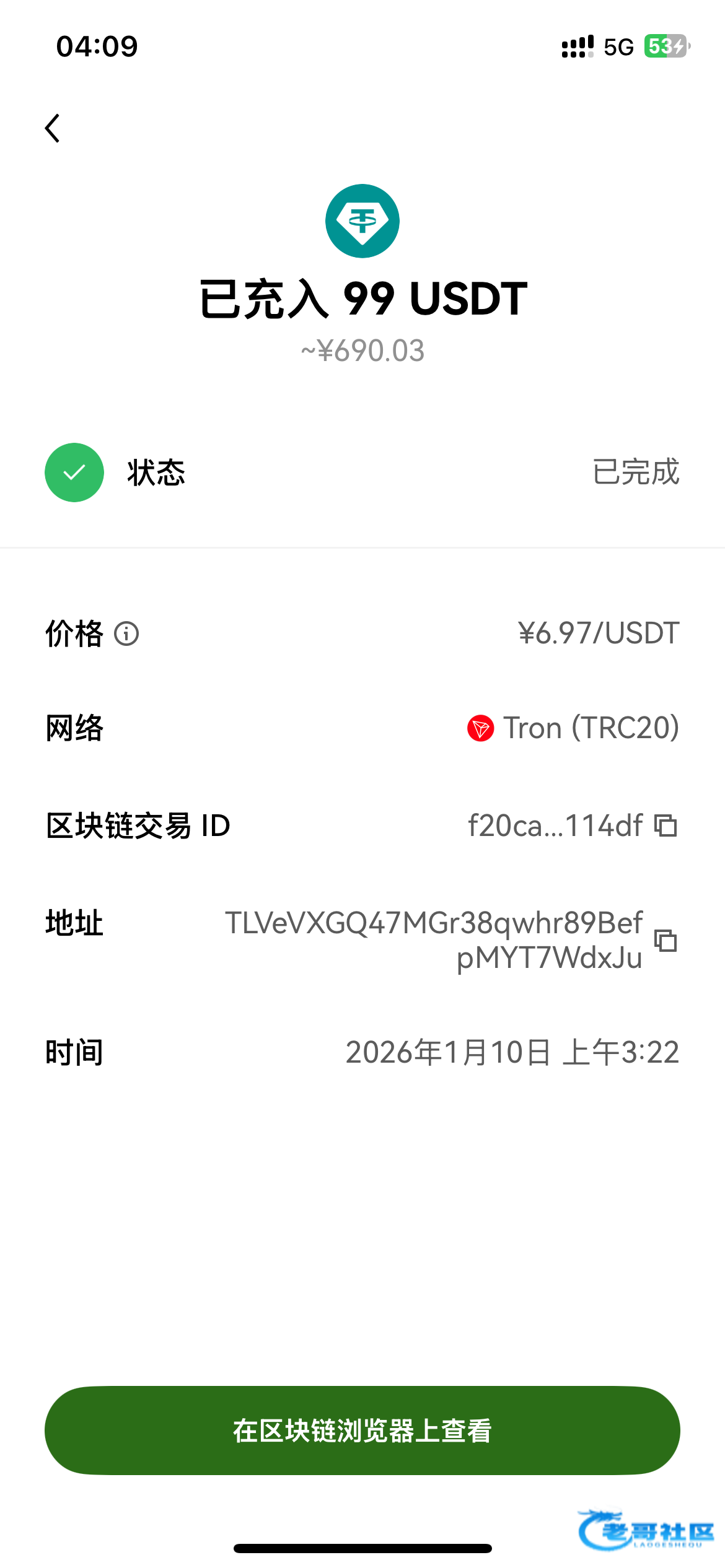This screenshot has height=1568, width=725.
Task: Go back using the back arrow
Action: click(x=53, y=128)
